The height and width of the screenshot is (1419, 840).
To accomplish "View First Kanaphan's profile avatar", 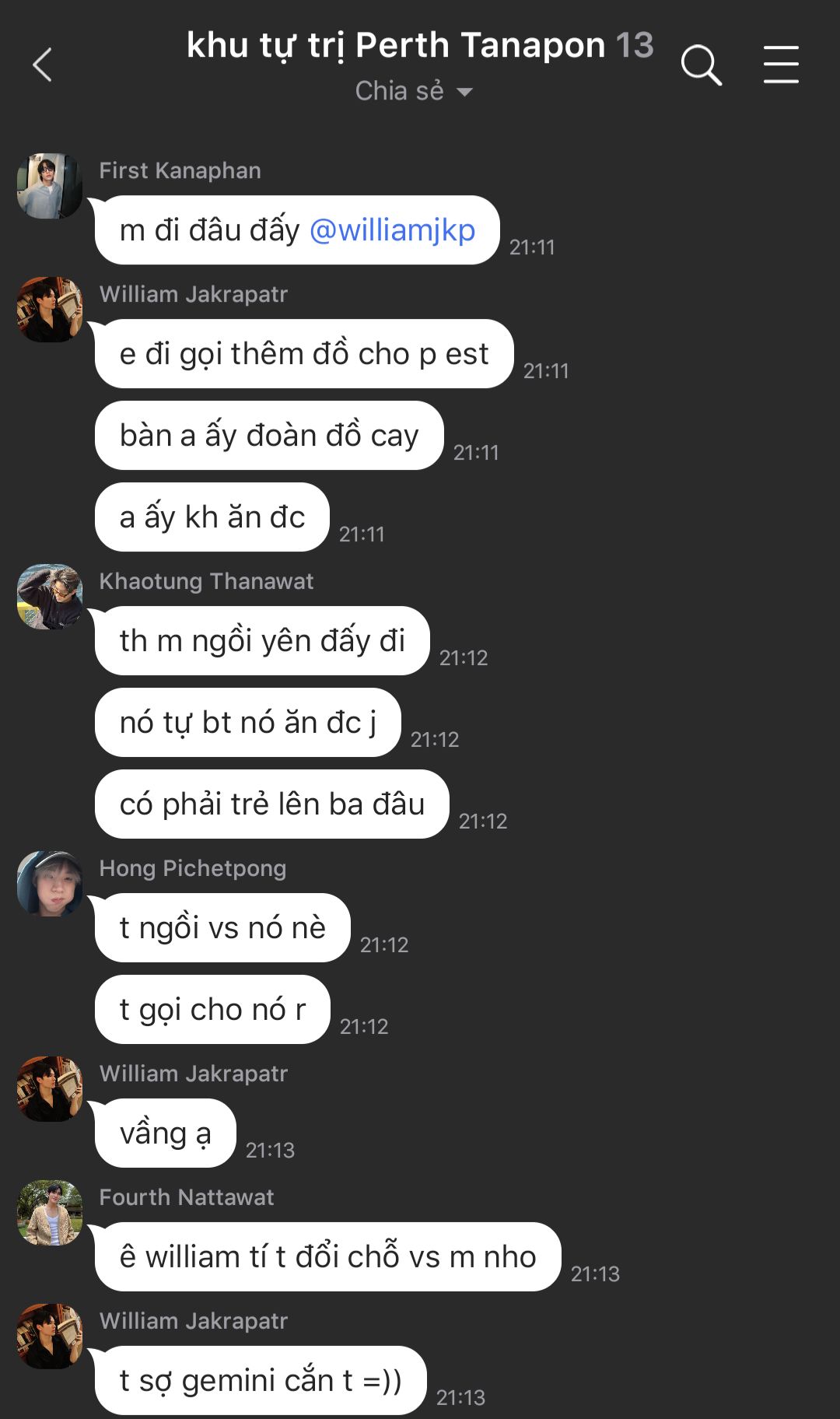I will click(x=50, y=186).
